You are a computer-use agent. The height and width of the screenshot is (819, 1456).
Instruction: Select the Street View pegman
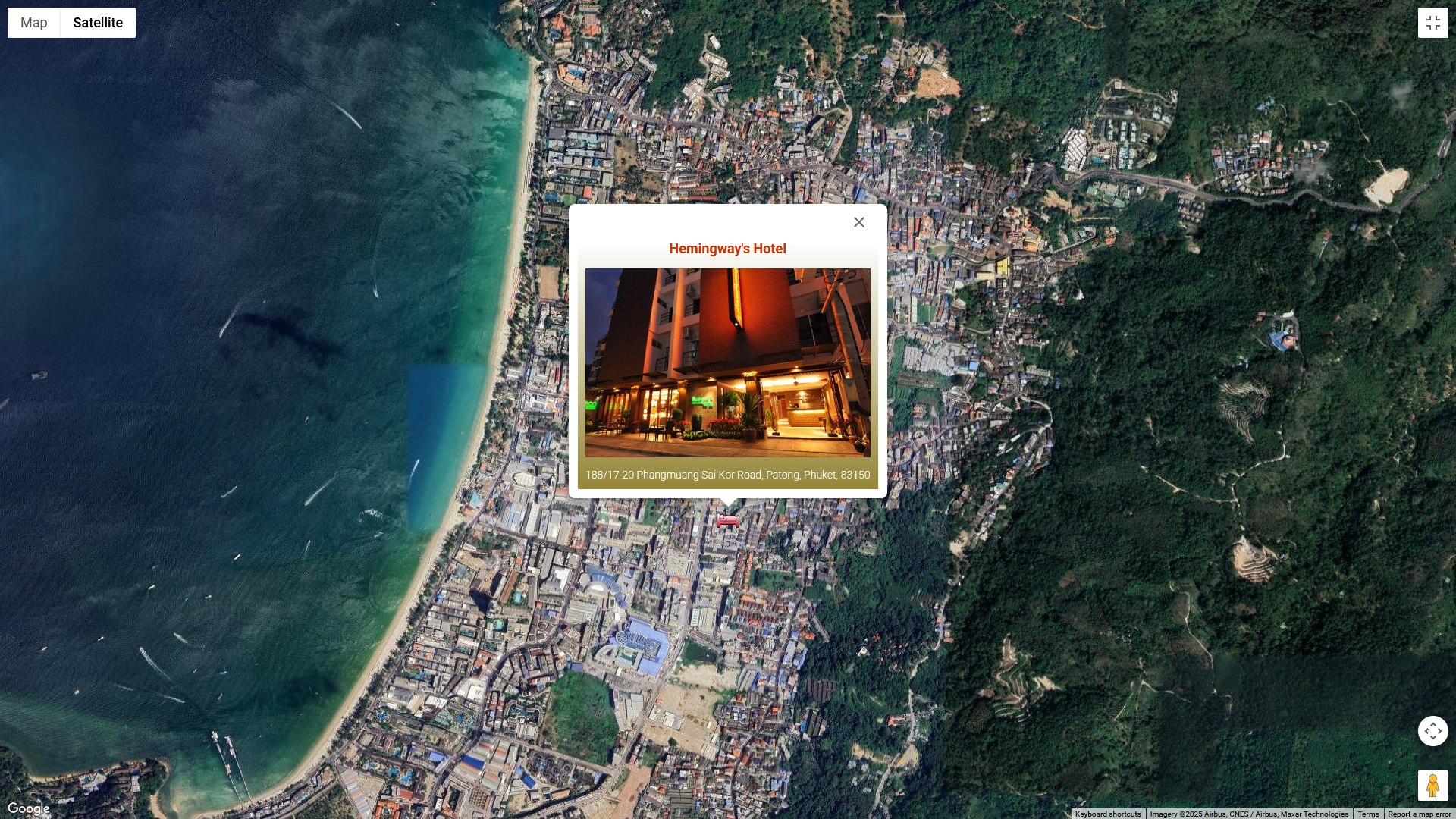(1432, 786)
